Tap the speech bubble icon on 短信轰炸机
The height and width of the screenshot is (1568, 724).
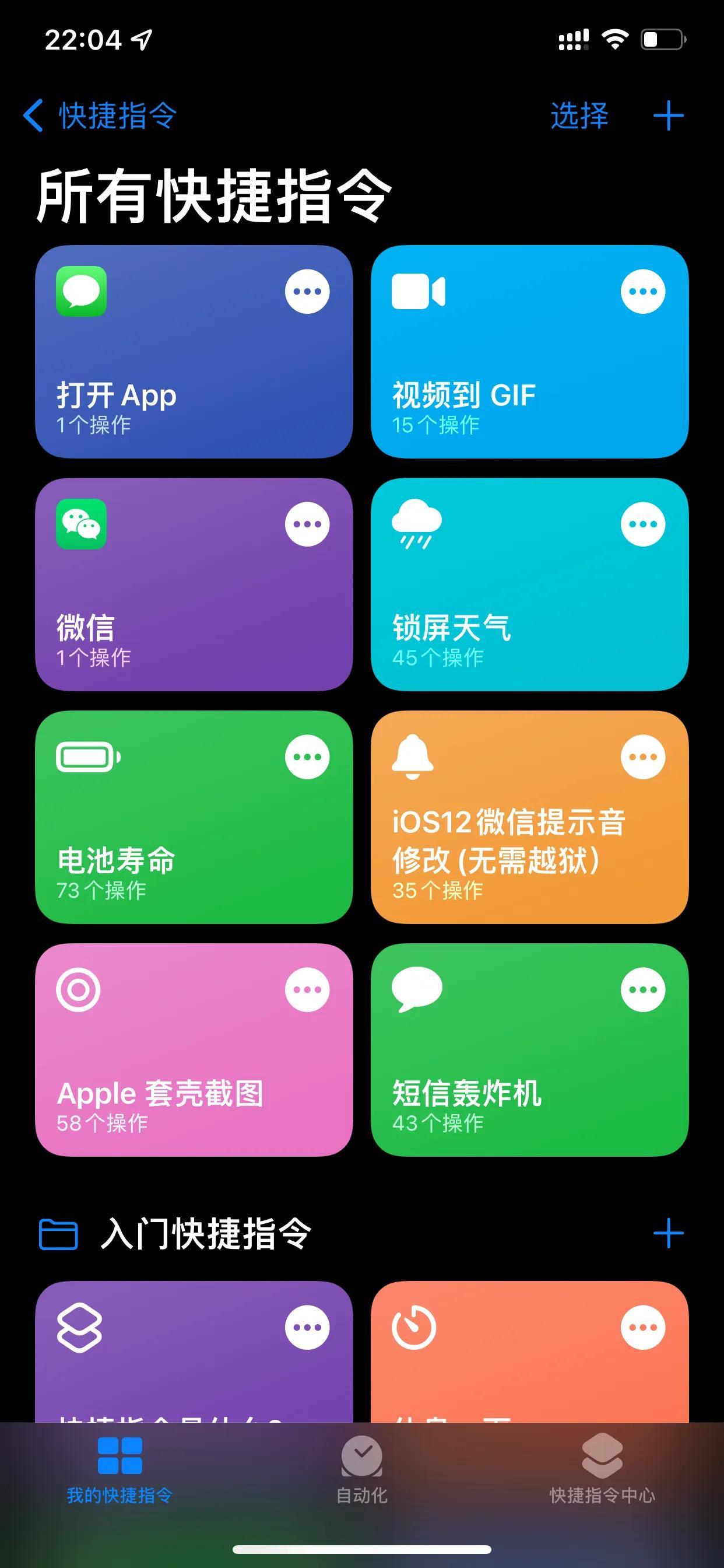point(419,989)
